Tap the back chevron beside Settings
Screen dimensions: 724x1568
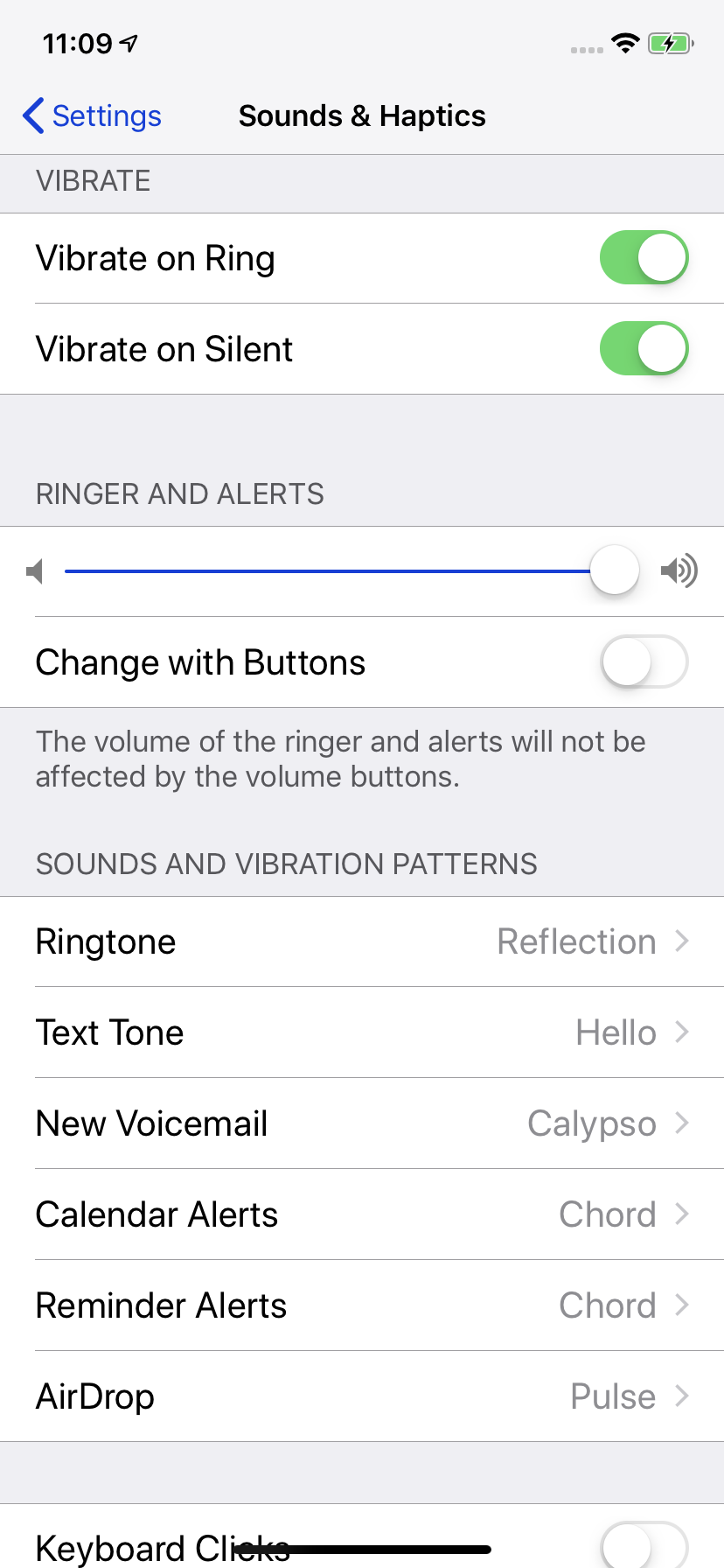coord(32,115)
